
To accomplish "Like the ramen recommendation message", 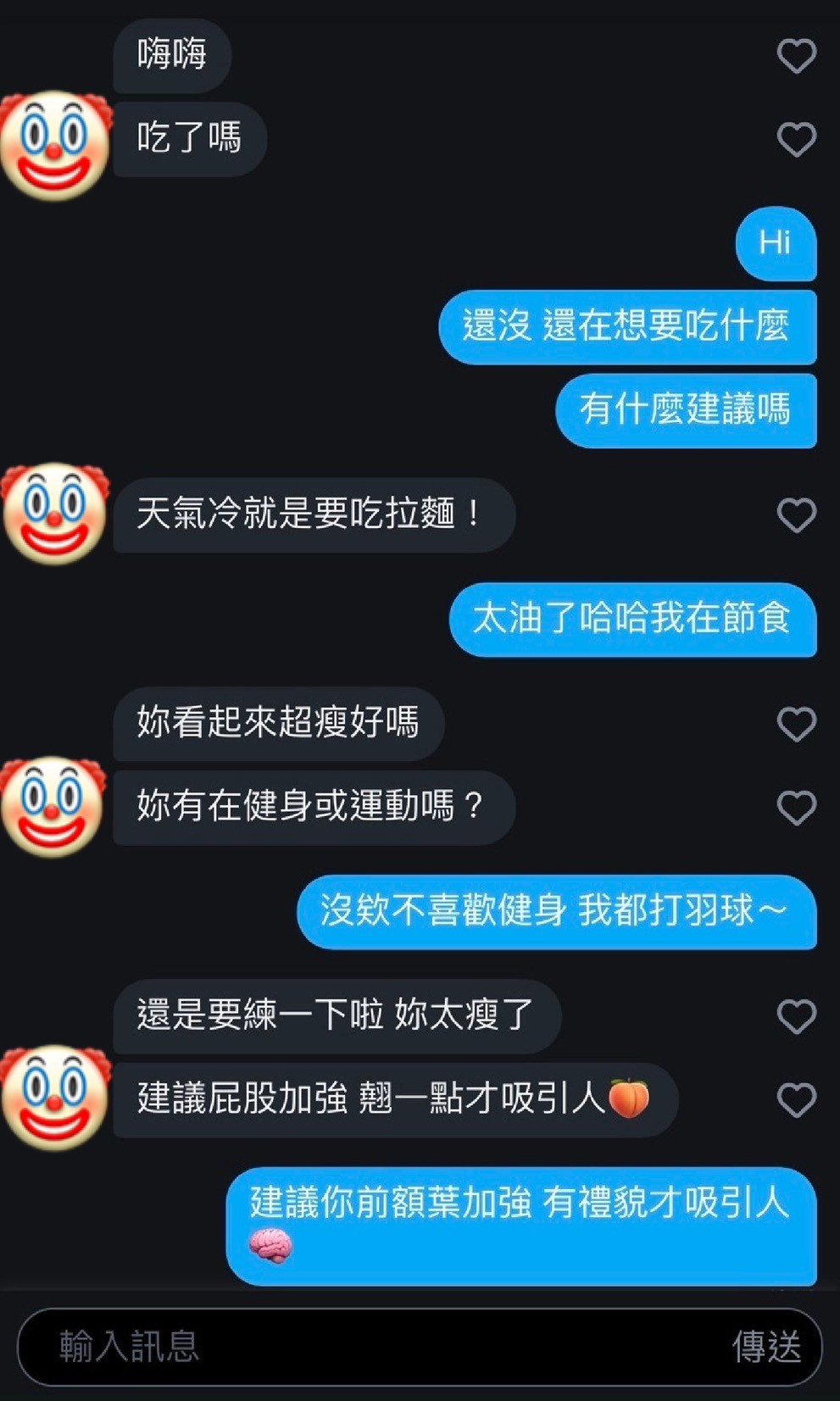I will point(795,515).
